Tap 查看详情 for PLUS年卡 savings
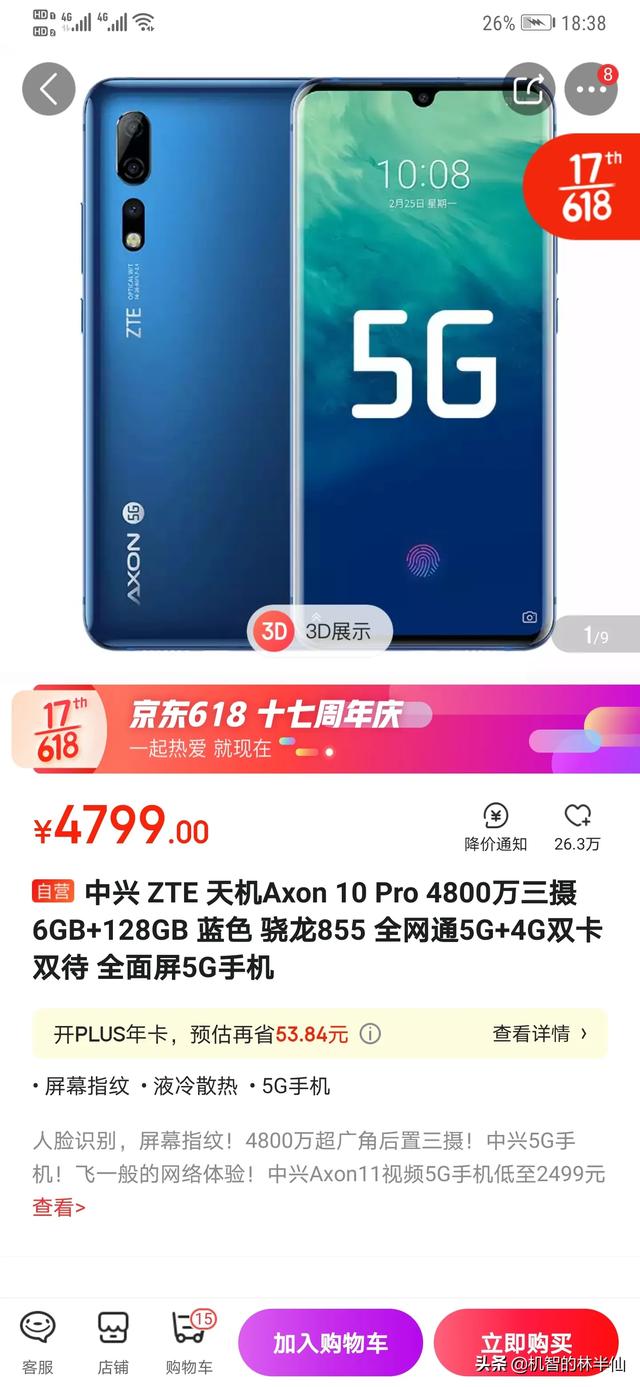Screen dimensions: 640x1387 (x=539, y=1033)
